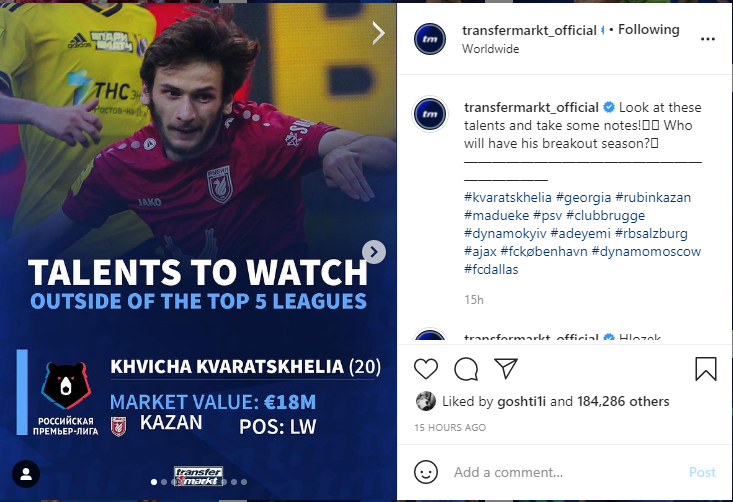The height and width of the screenshot is (502, 733).
Task: View the list of 184,286 others who liked
Action: pos(622,401)
